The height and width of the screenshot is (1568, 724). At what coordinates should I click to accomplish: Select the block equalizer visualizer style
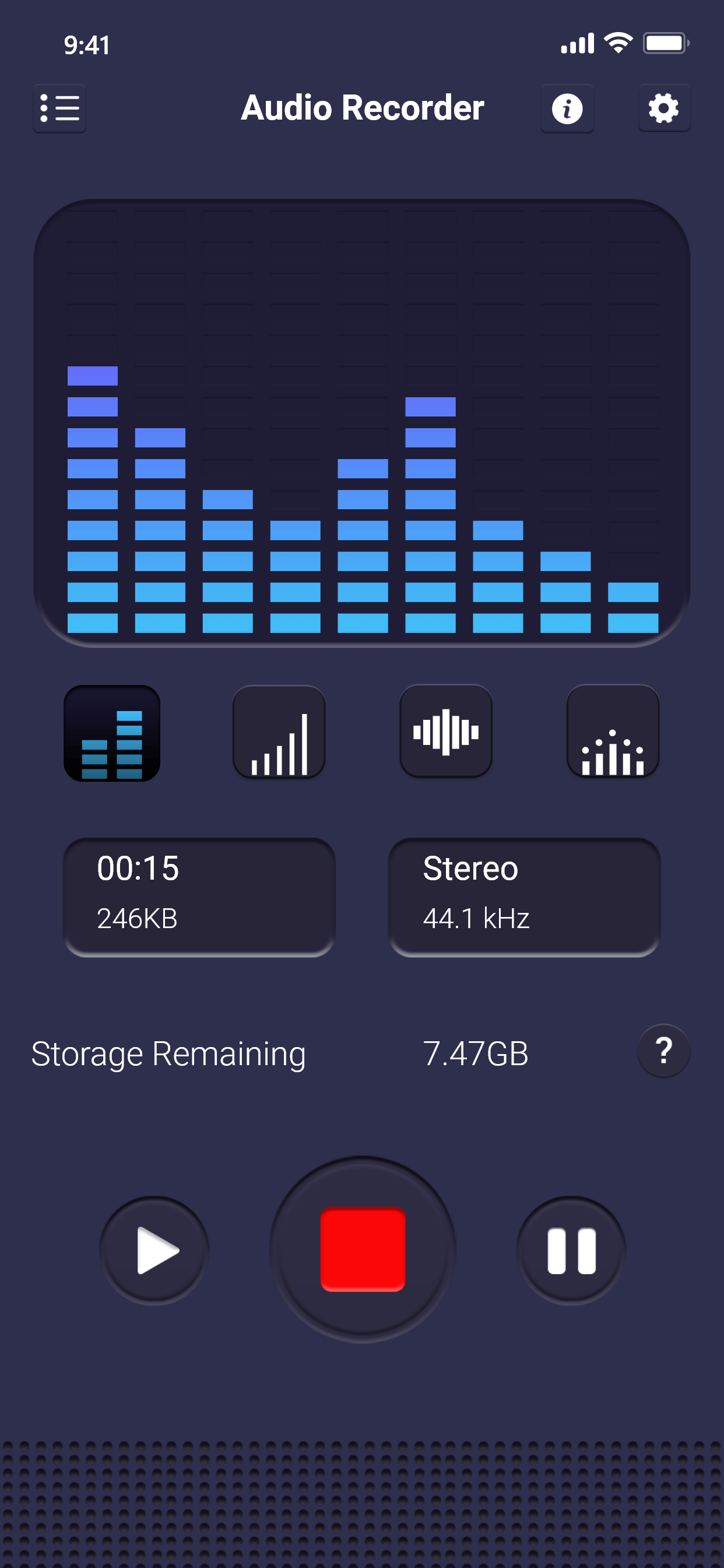coord(112,733)
